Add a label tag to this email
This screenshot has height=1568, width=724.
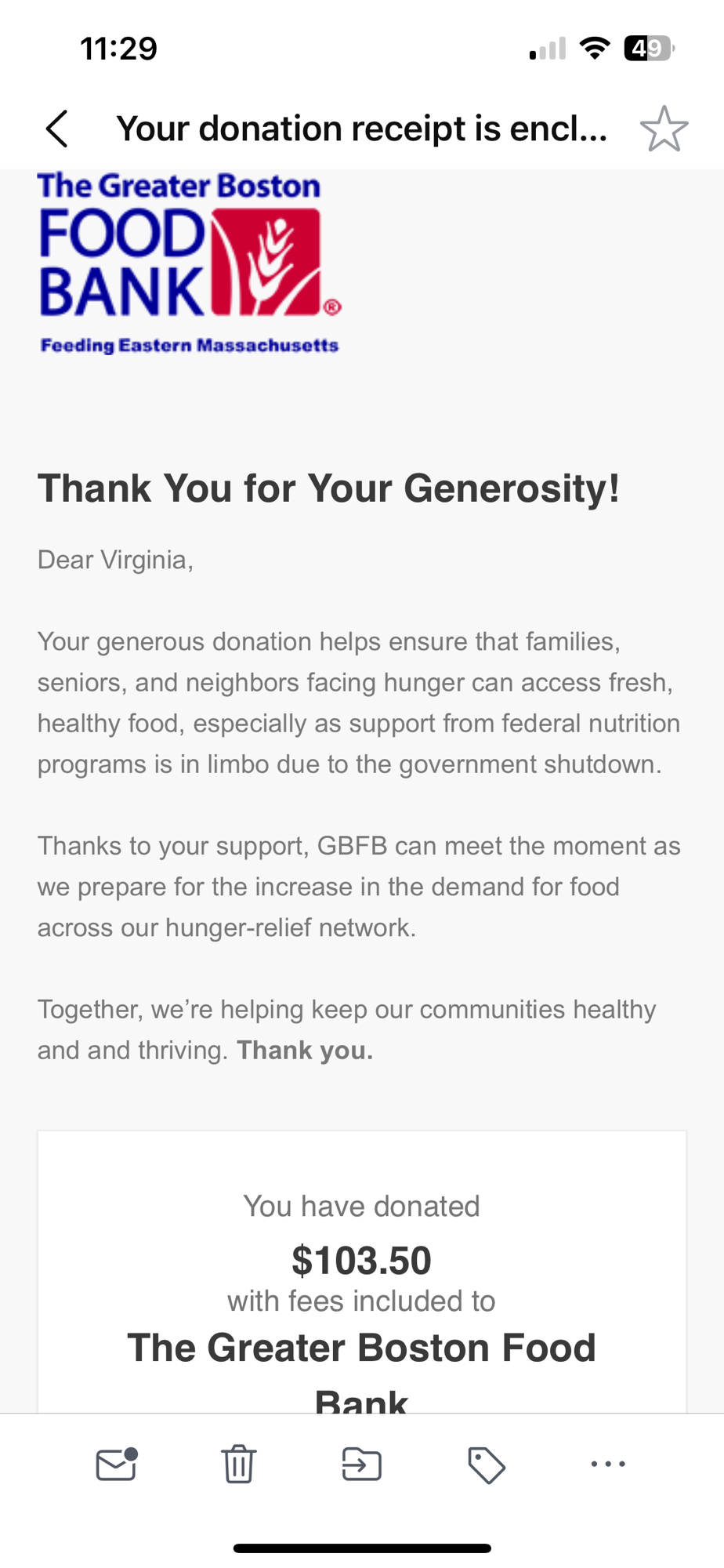[486, 1465]
